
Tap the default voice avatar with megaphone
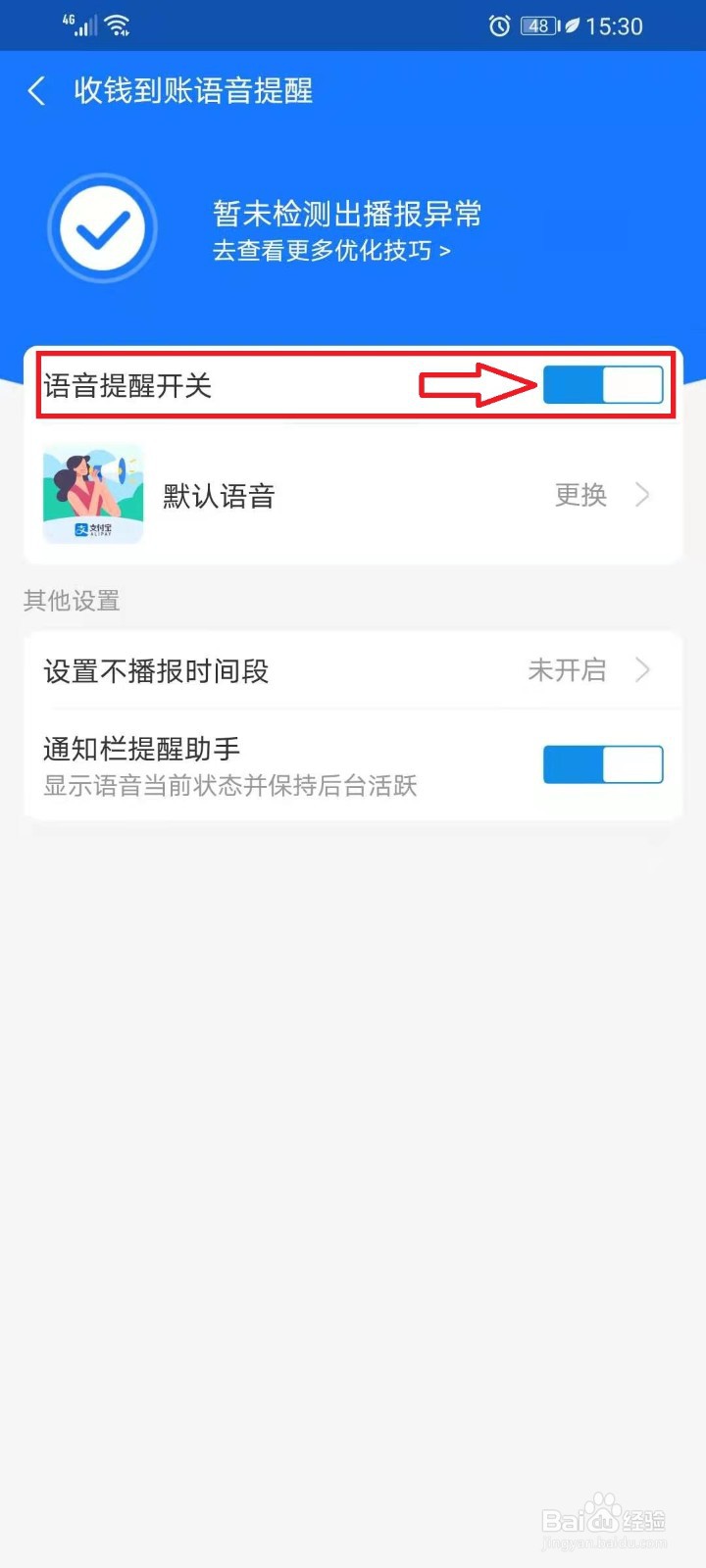click(92, 488)
